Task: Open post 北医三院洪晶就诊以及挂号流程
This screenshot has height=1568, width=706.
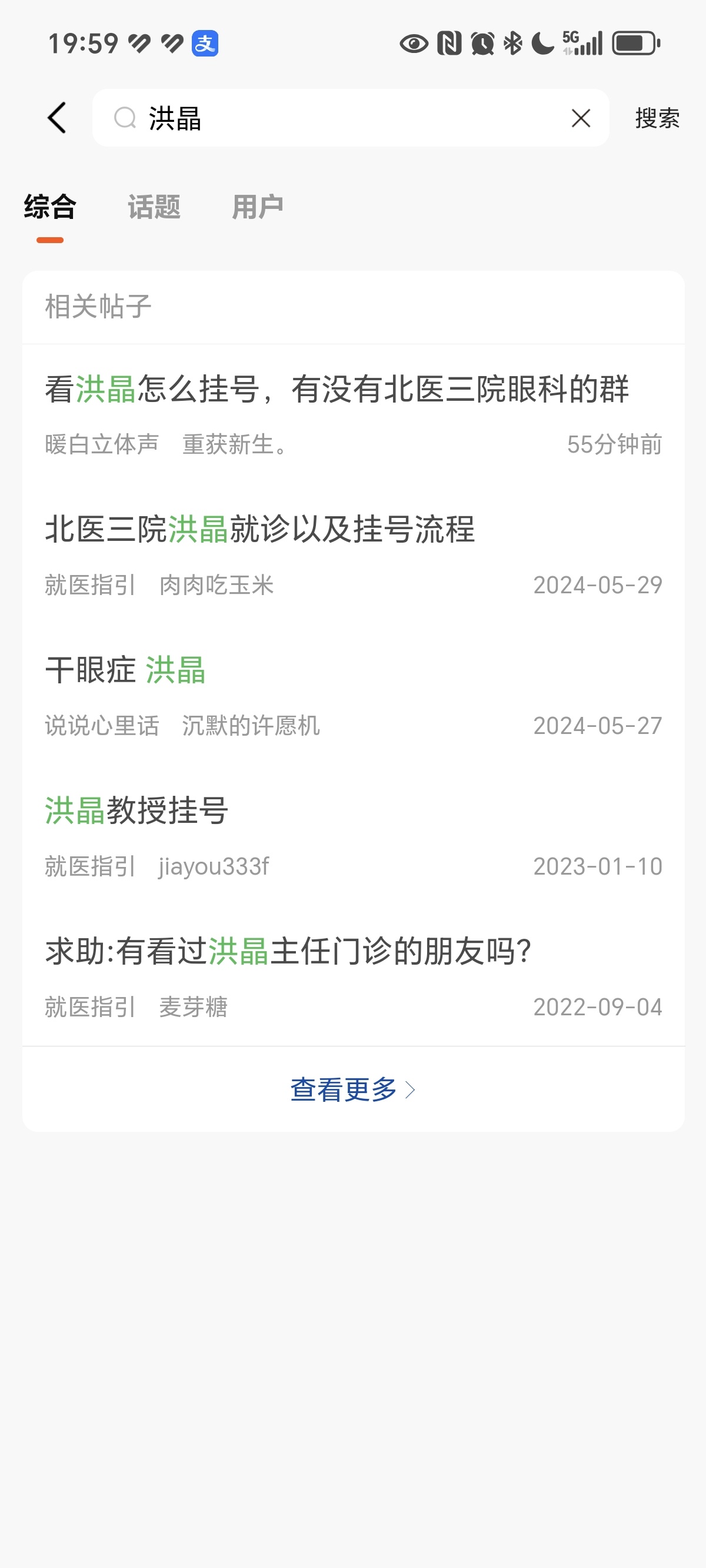Action: 353,556
